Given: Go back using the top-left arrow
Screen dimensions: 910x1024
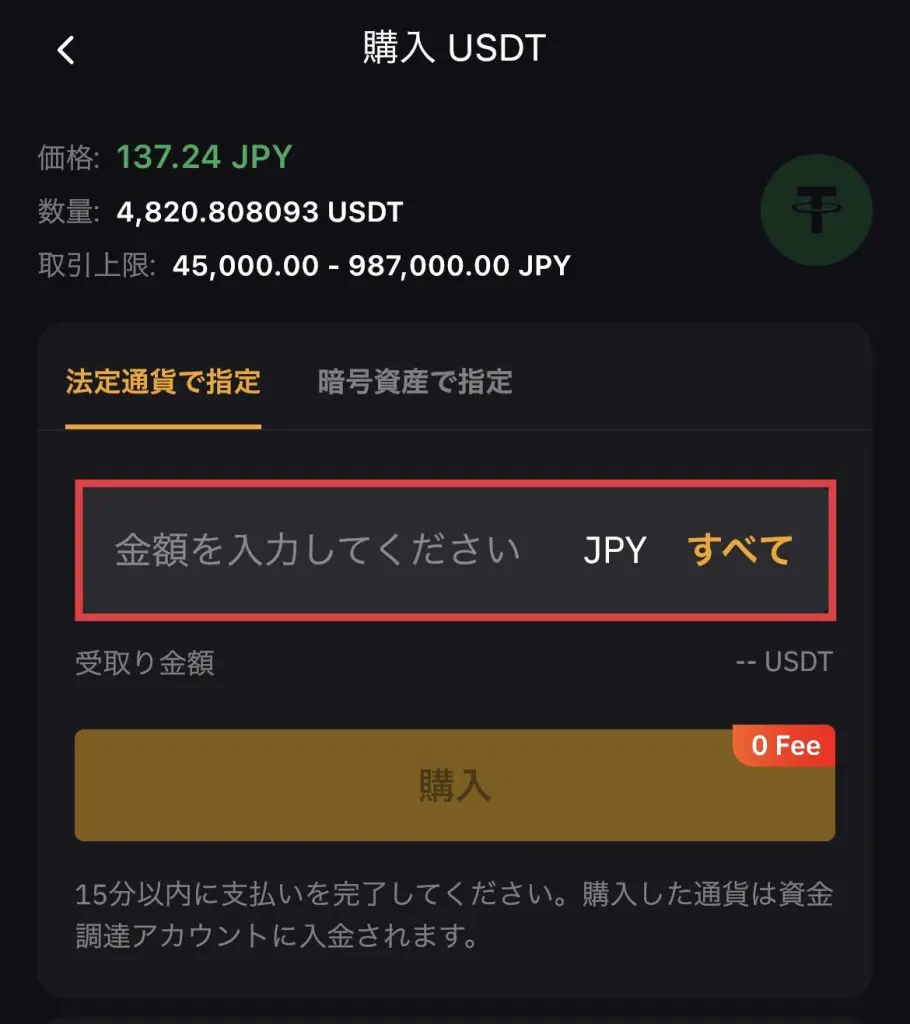Looking at the screenshot, I should (66, 50).
